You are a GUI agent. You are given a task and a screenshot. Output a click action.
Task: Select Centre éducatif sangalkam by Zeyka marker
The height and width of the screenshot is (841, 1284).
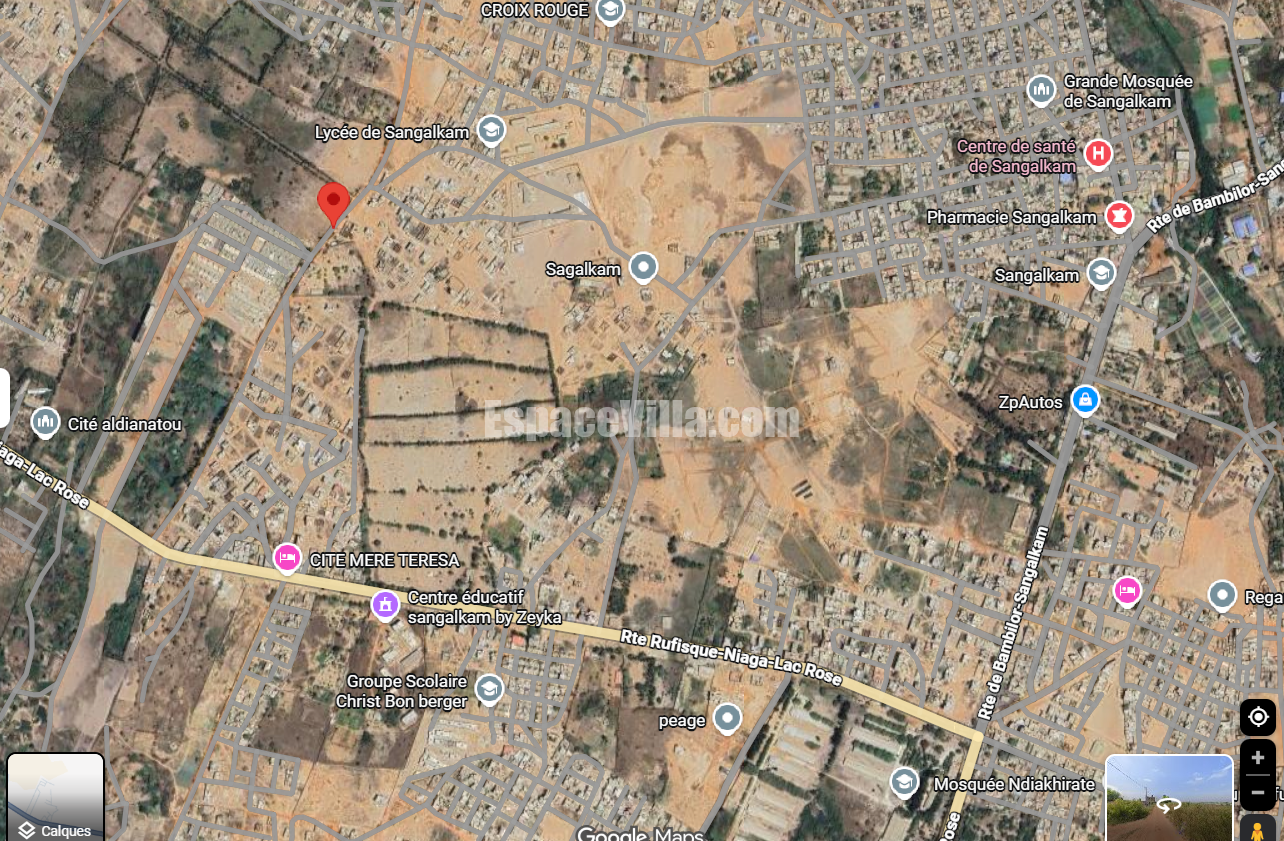(x=385, y=604)
